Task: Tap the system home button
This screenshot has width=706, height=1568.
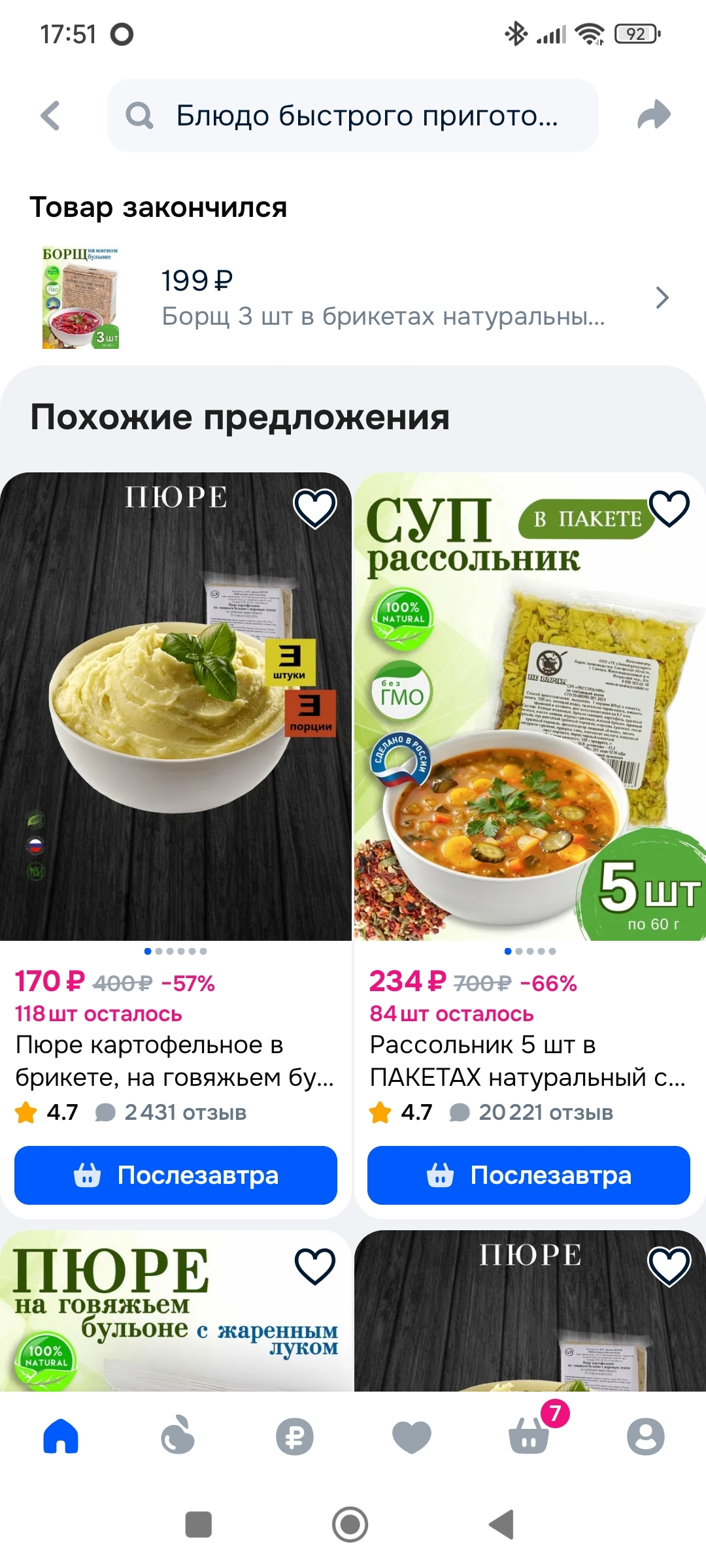Action: (350, 1525)
